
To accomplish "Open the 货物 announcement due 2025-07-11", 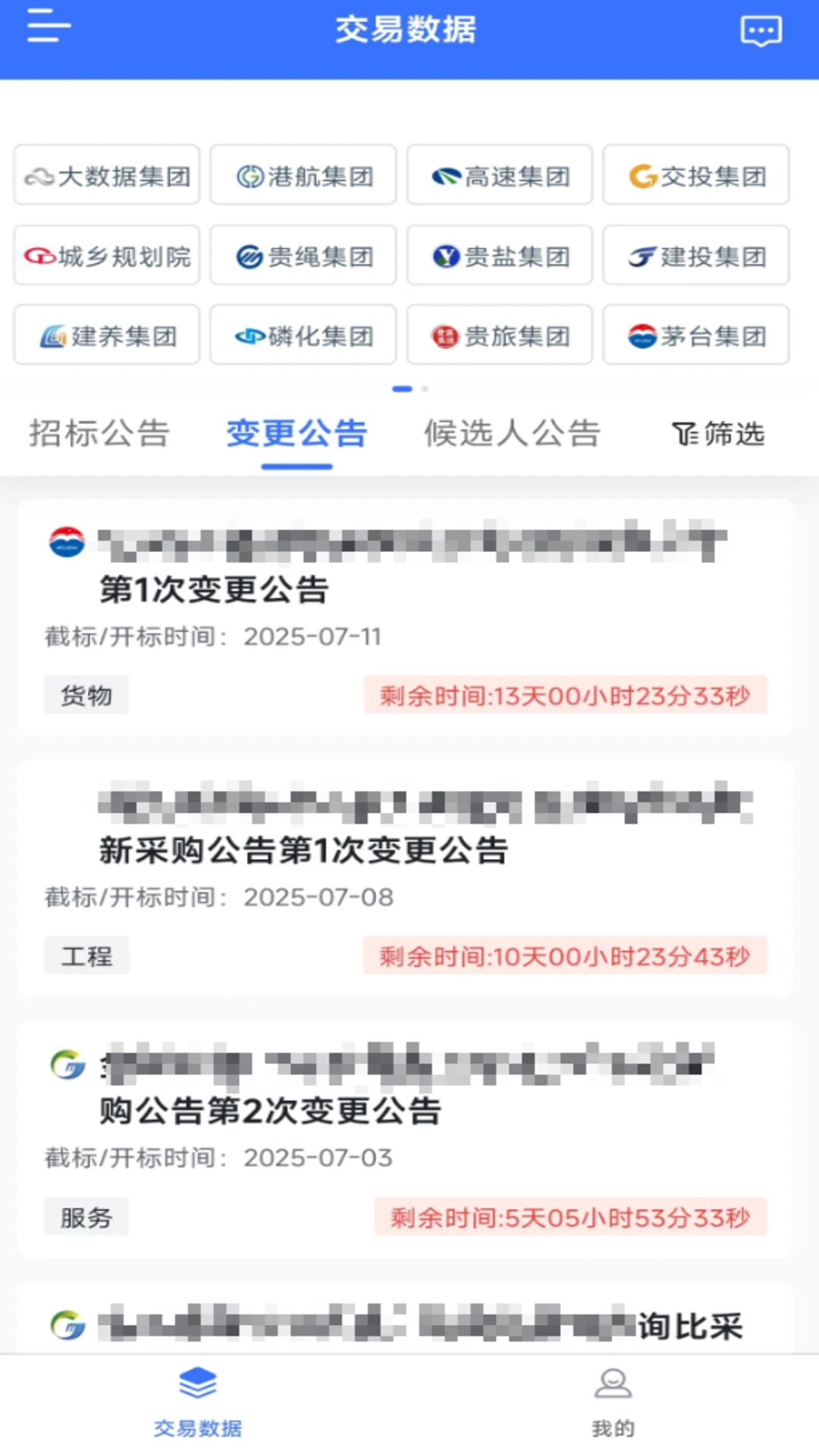I will (x=406, y=617).
